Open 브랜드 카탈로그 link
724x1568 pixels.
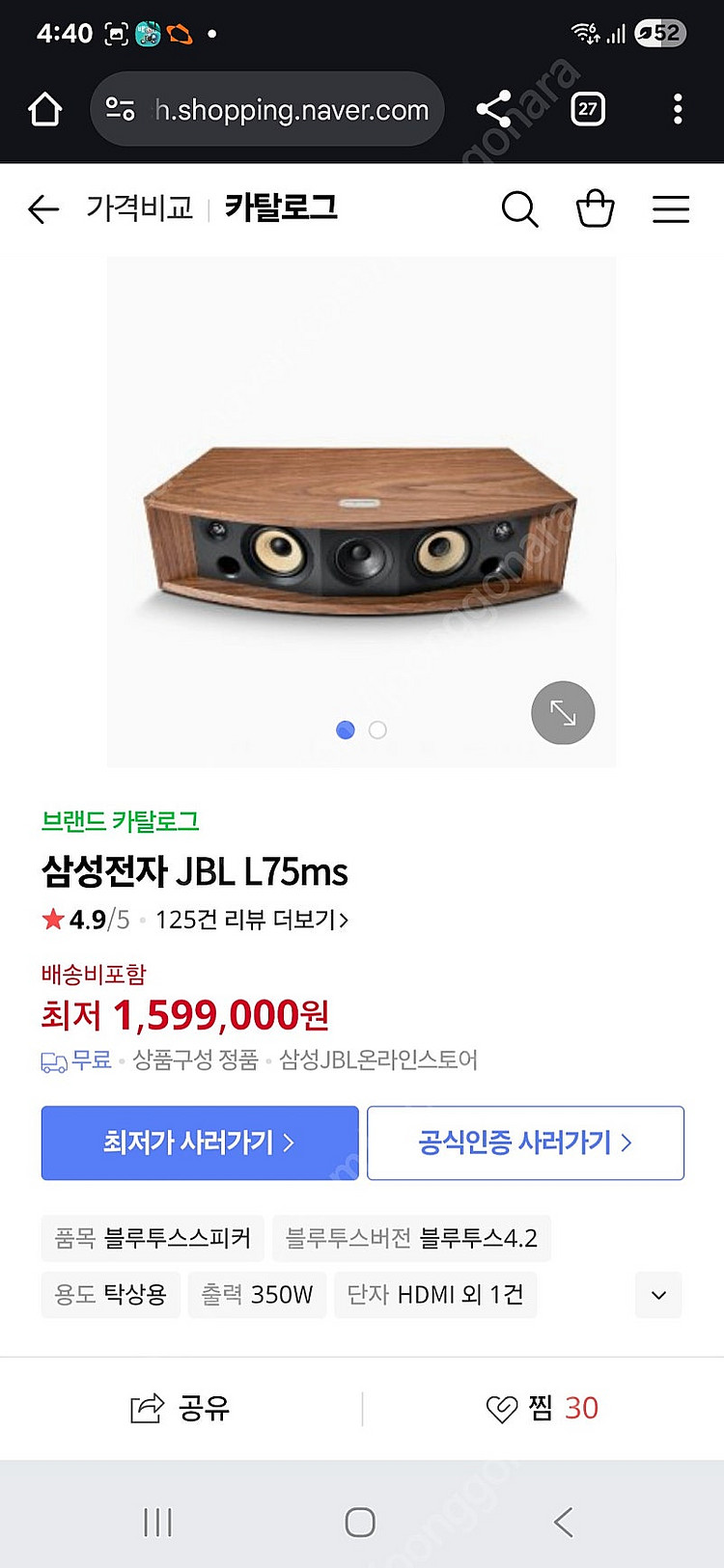121,821
